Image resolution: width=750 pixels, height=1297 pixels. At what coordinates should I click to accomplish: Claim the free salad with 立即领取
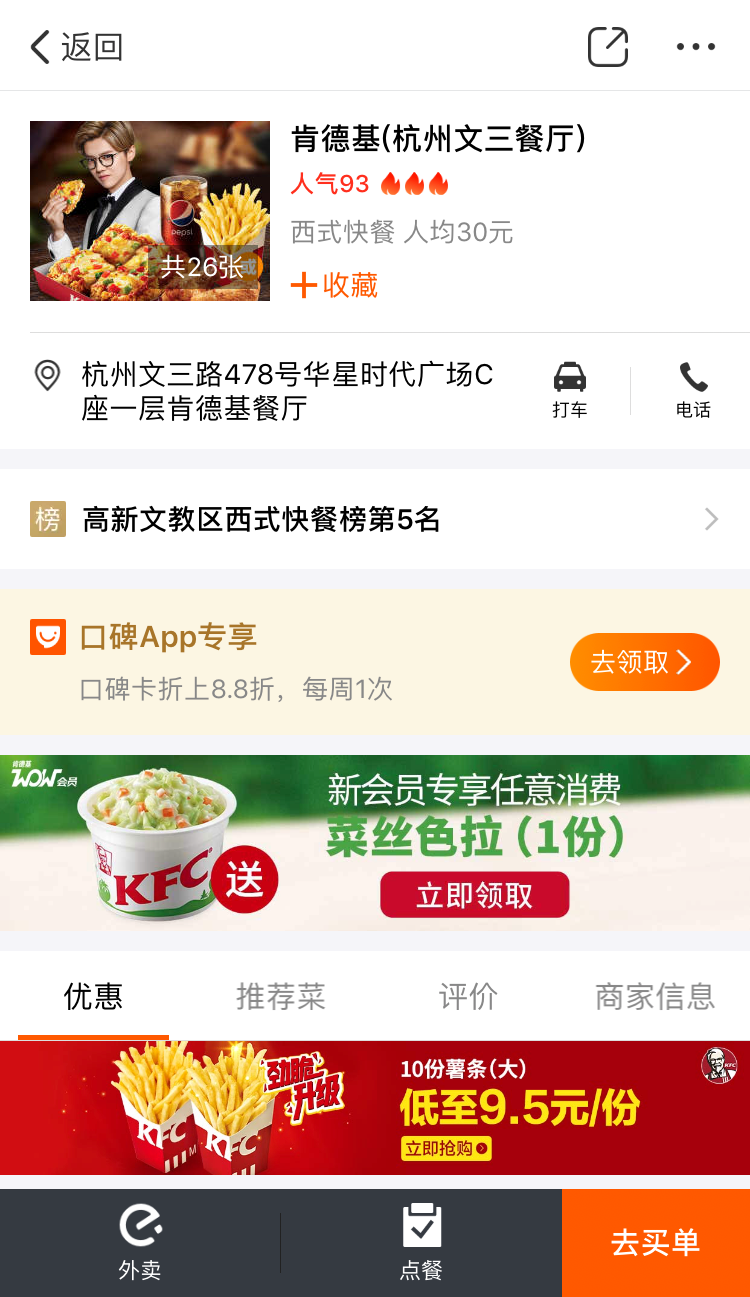(474, 894)
